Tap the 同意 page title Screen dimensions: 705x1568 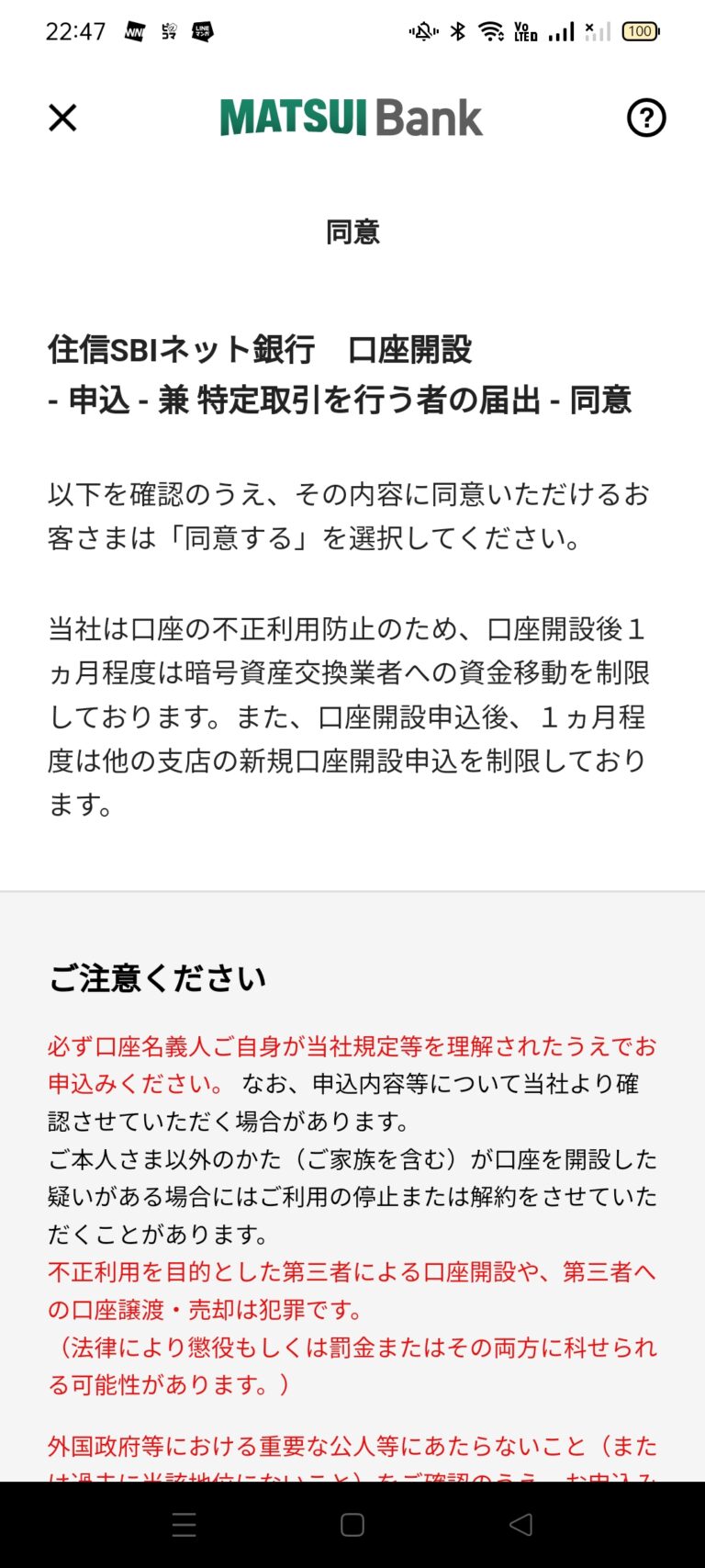(352, 231)
